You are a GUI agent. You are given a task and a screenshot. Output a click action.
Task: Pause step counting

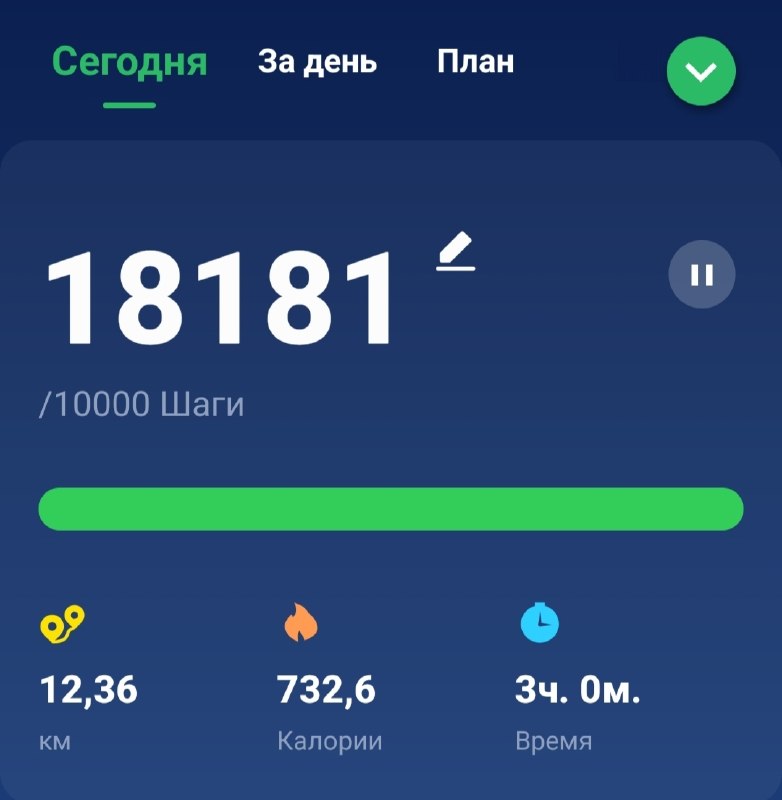click(x=702, y=274)
